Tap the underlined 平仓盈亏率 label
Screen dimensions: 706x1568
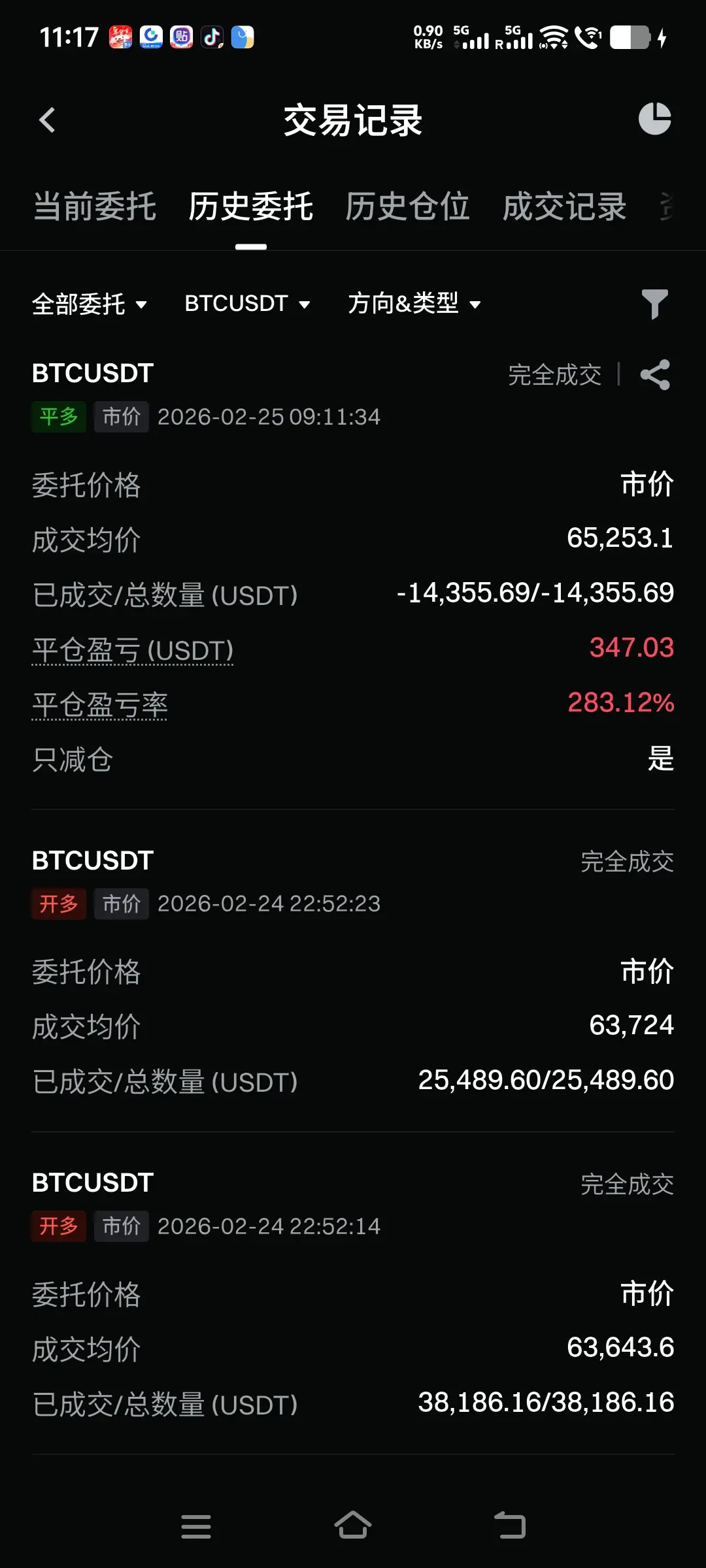pos(99,705)
